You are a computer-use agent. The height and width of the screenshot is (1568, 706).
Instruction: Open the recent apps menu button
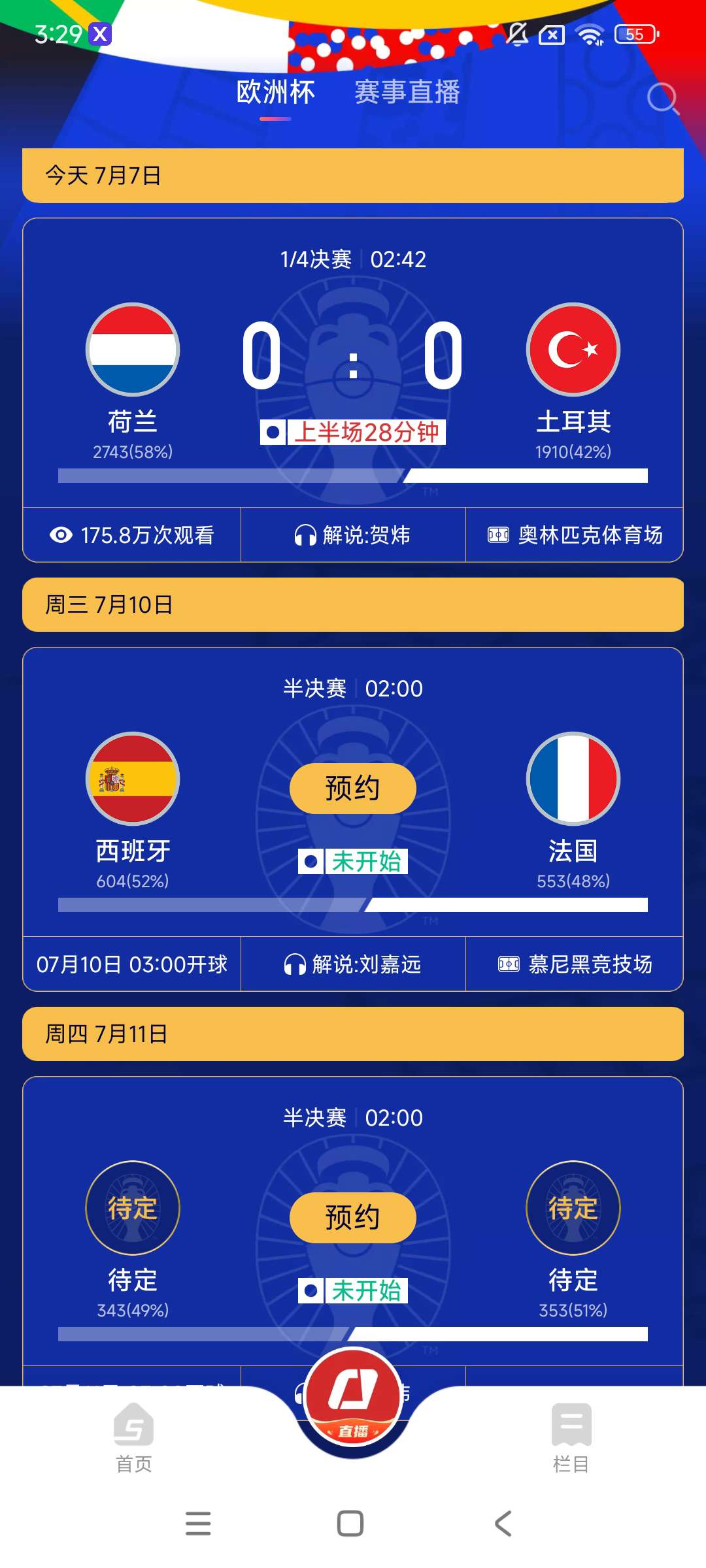click(x=198, y=1524)
